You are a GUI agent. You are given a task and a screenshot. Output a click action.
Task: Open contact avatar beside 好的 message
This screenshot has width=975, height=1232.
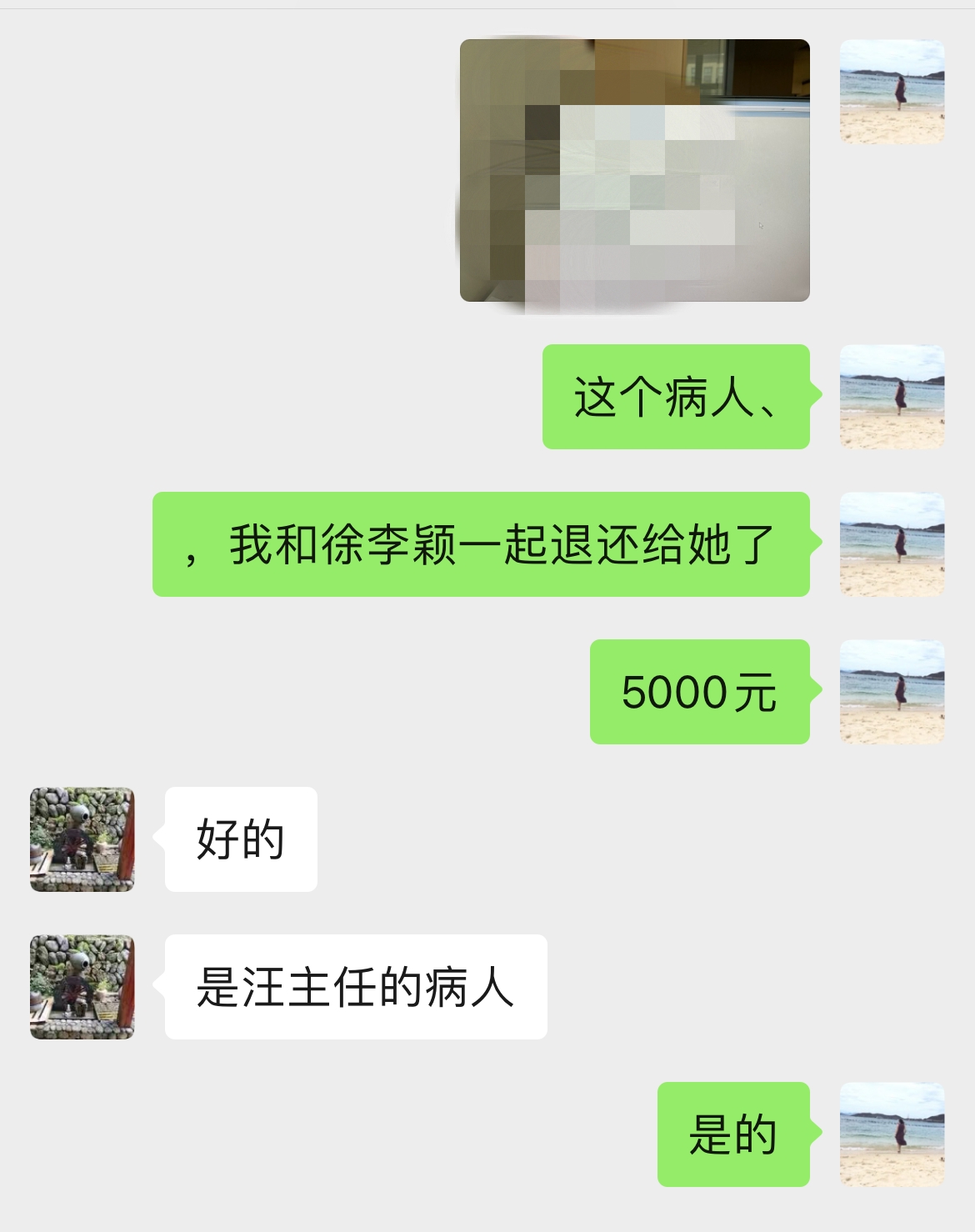(x=82, y=839)
